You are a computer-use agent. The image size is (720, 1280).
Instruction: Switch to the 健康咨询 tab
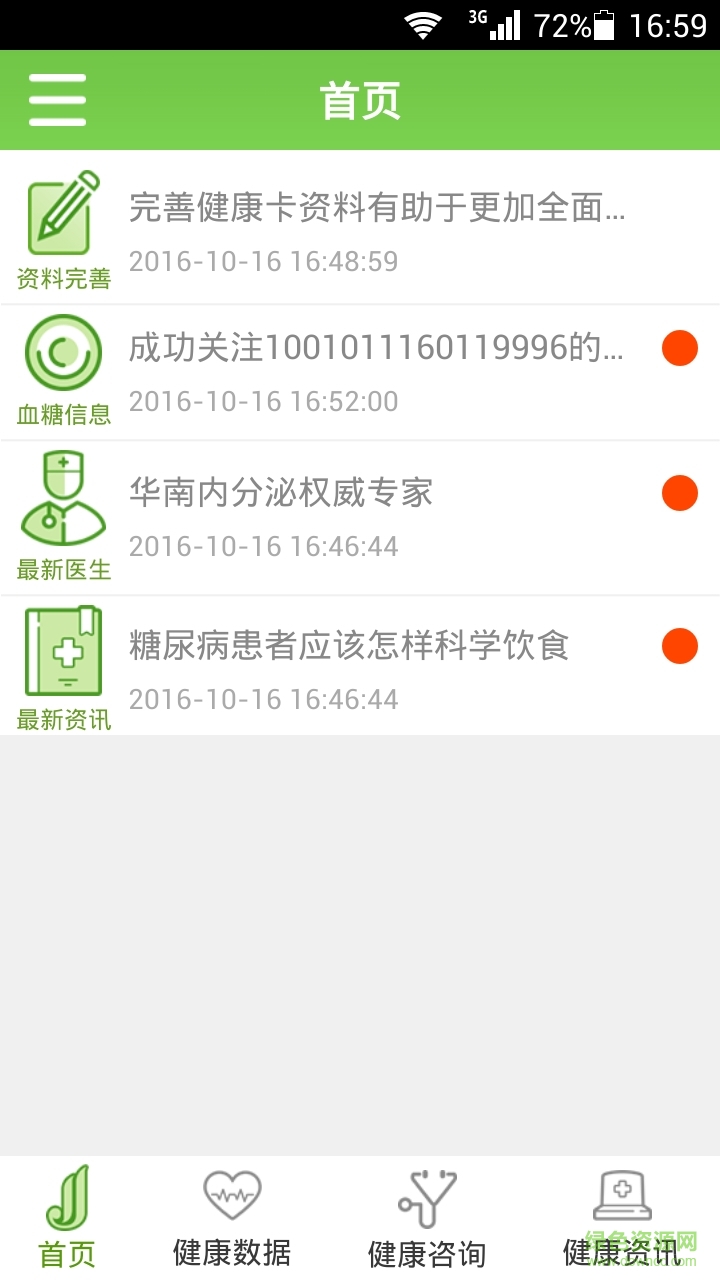(428, 1215)
